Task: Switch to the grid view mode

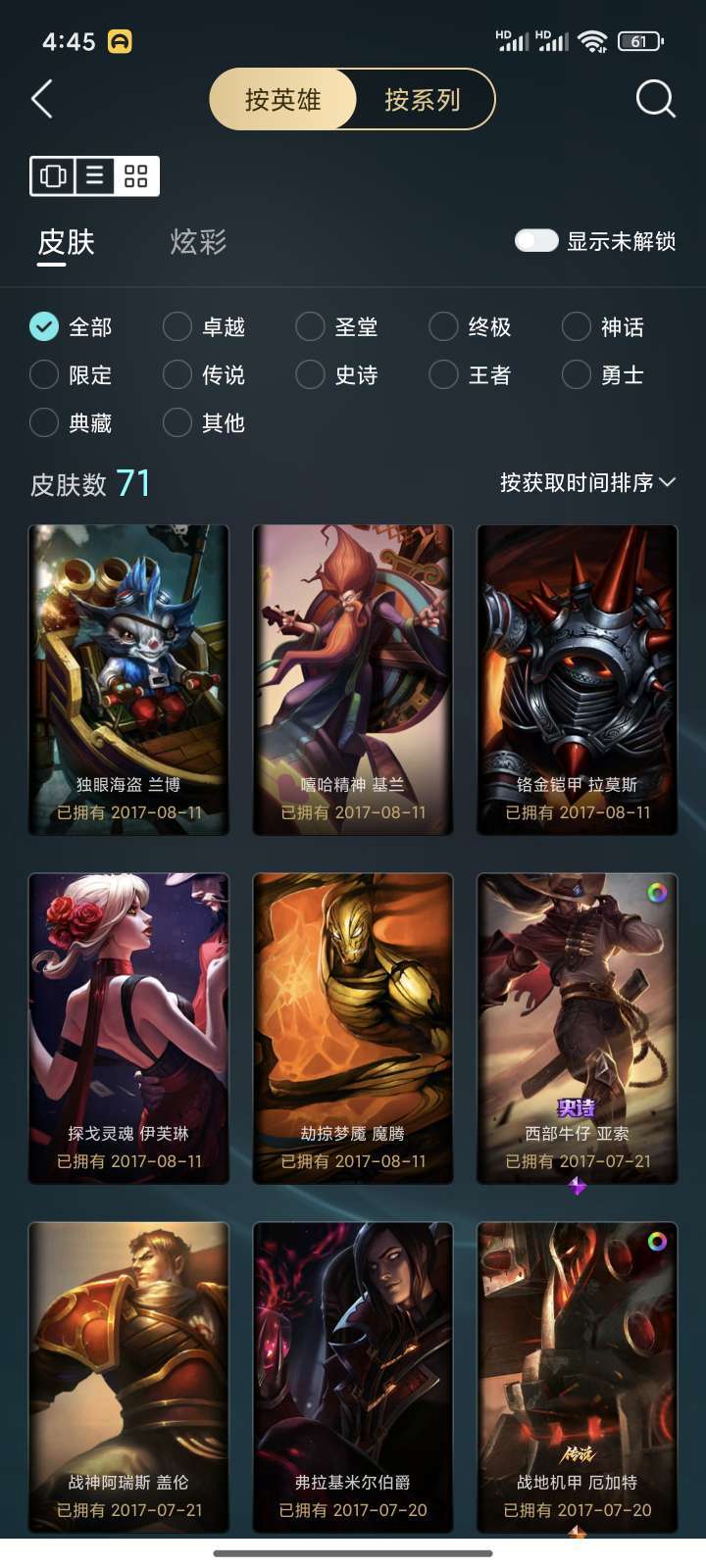Action: 136,176
